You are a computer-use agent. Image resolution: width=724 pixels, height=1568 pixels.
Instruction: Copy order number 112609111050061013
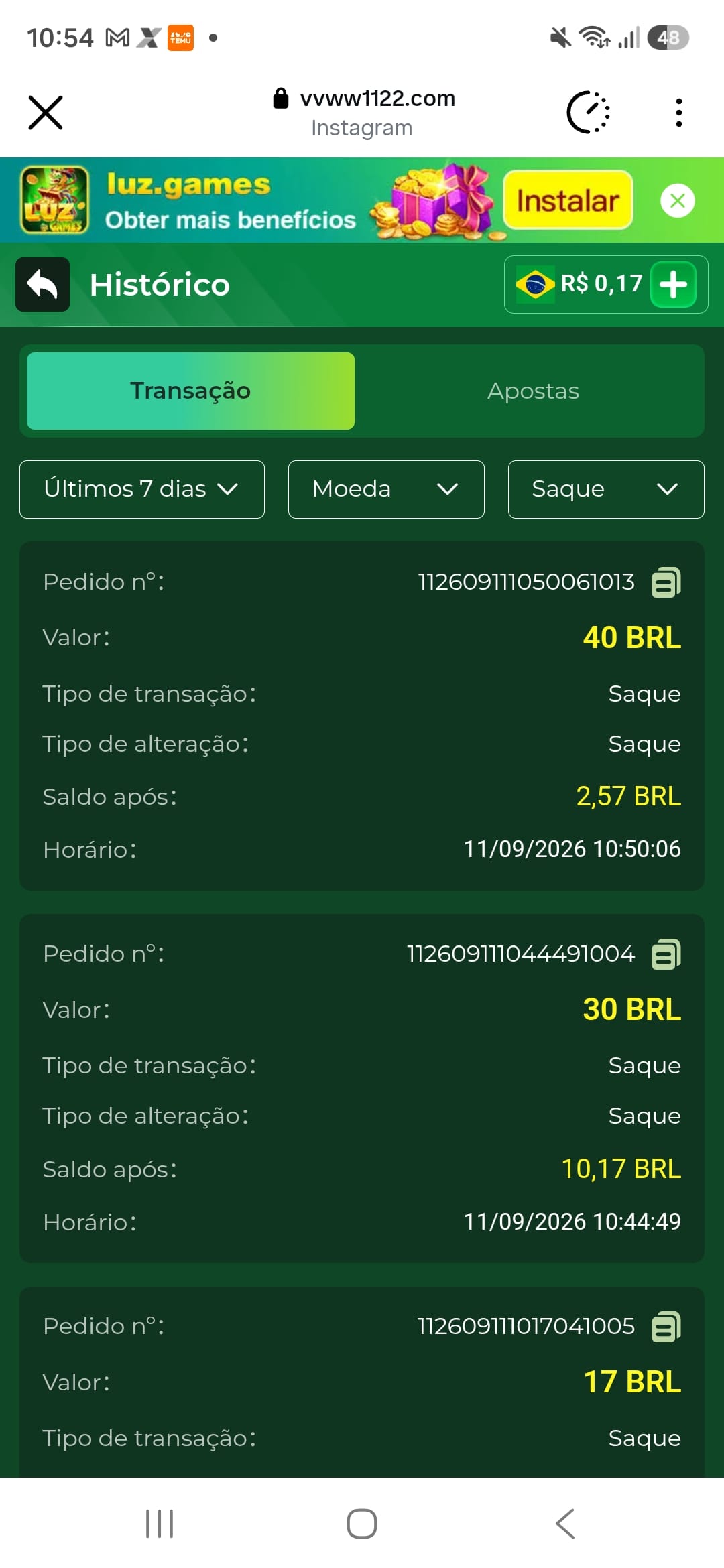[666, 582]
